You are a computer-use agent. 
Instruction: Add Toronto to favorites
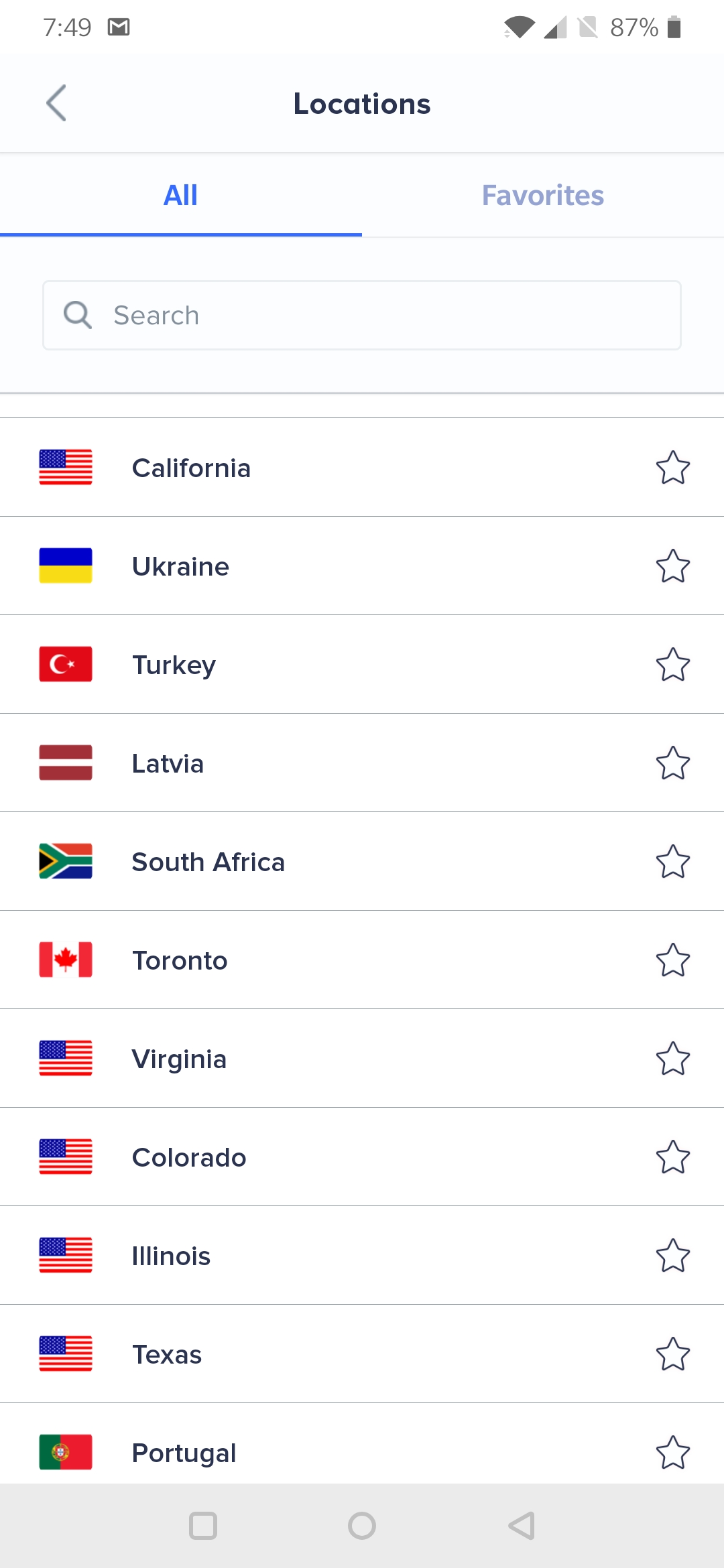(x=672, y=960)
